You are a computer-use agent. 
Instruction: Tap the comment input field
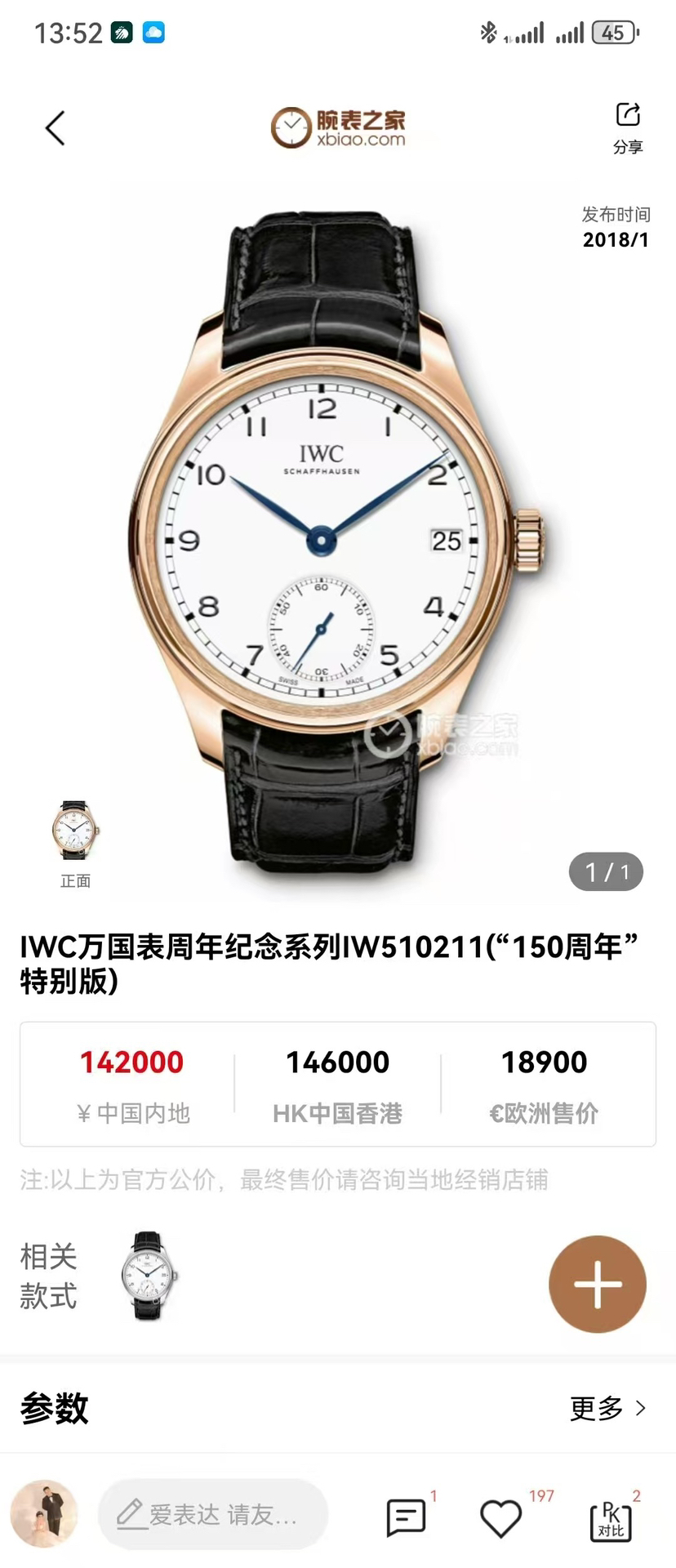214,1515
